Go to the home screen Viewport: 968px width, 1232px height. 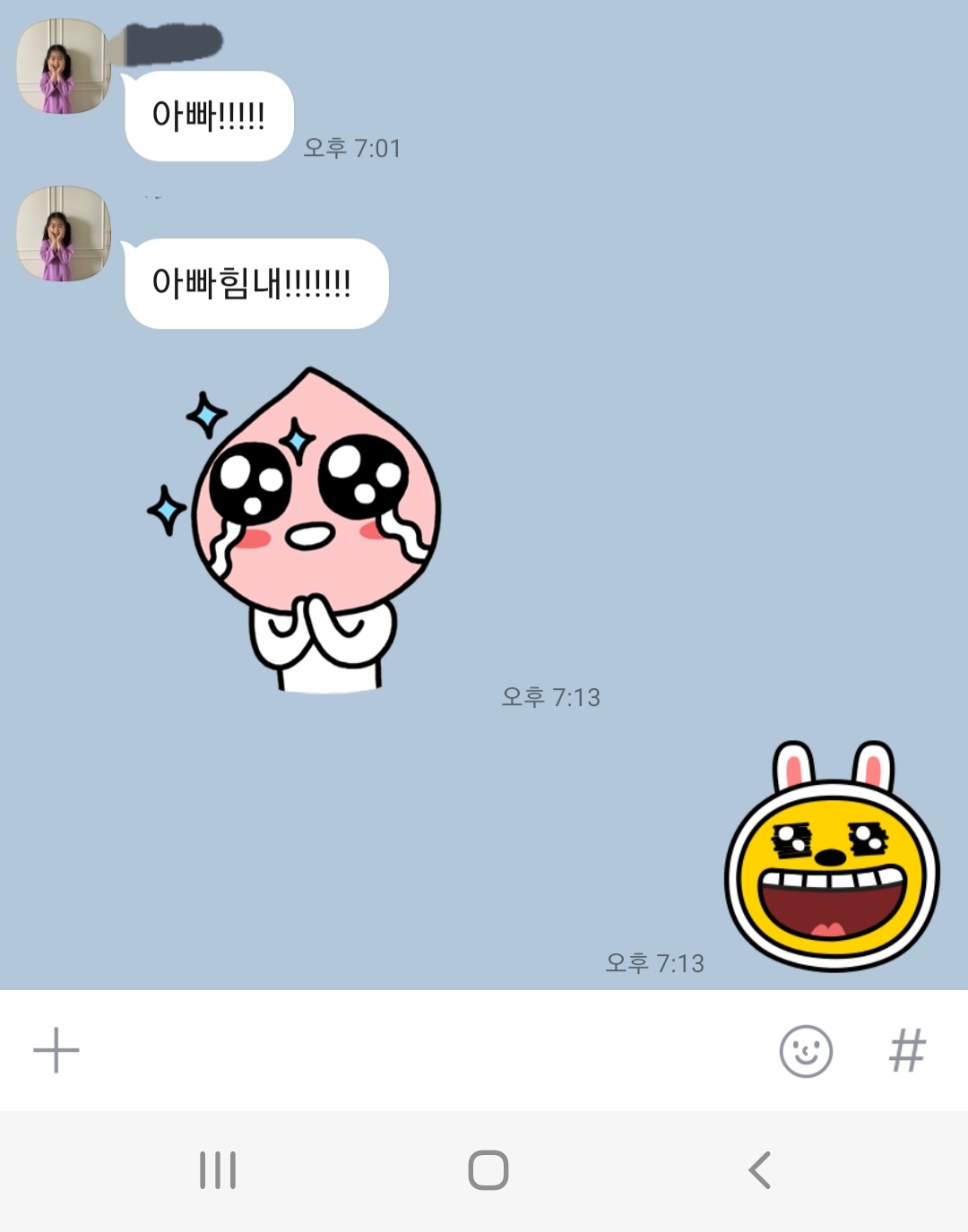tap(488, 1170)
